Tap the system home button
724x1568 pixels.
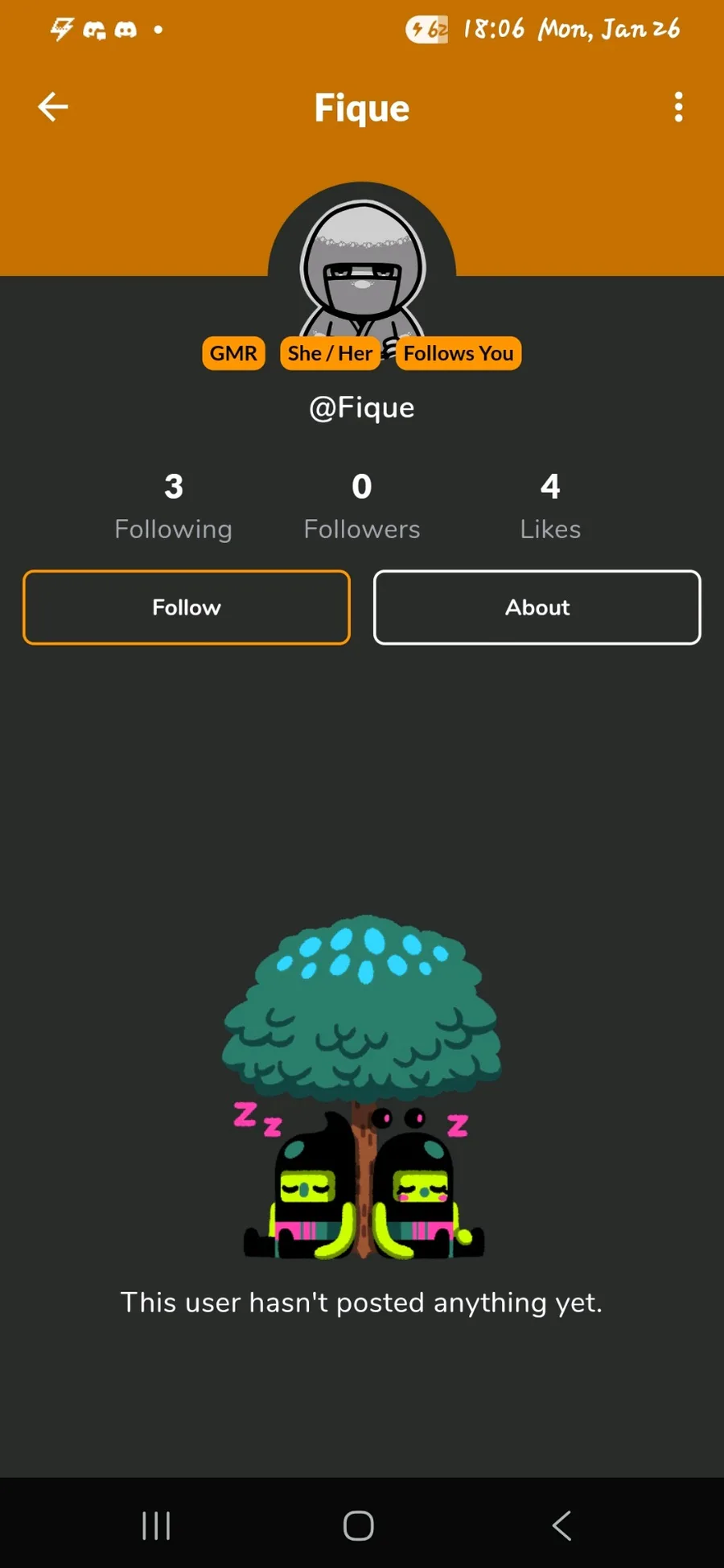tap(359, 1525)
